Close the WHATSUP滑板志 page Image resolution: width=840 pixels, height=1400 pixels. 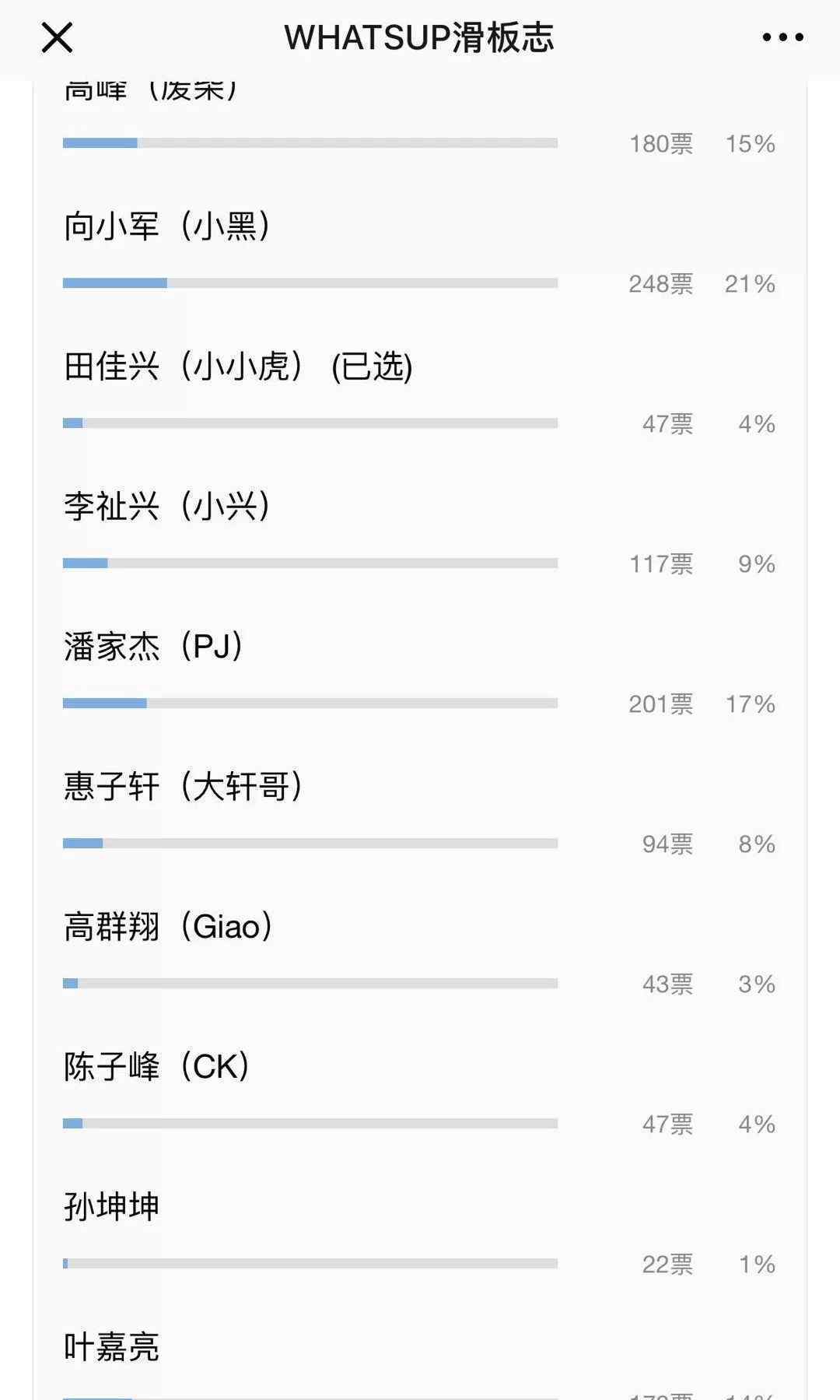(57, 37)
